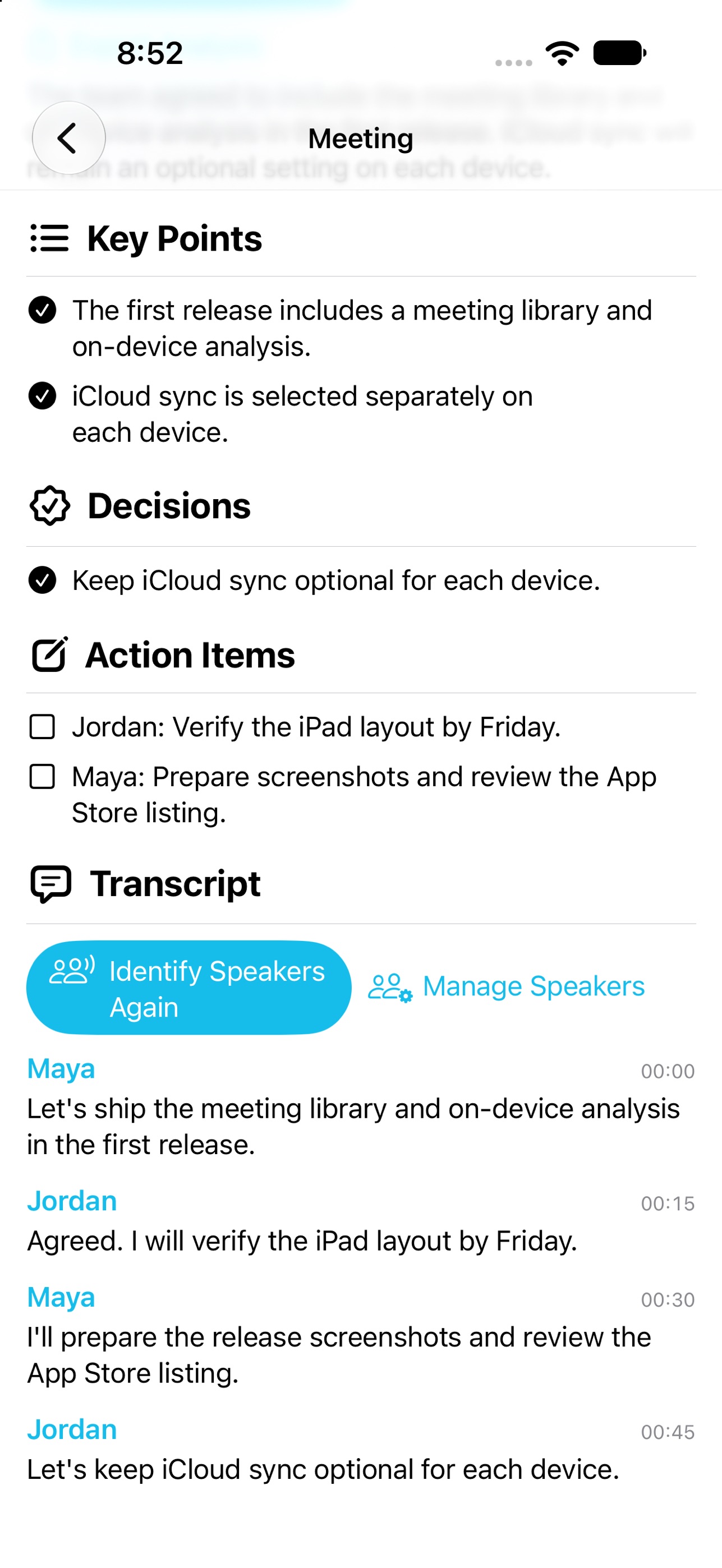Tap Identify Speakers Again button
722x1568 pixels.
click(x=188, y=988)
